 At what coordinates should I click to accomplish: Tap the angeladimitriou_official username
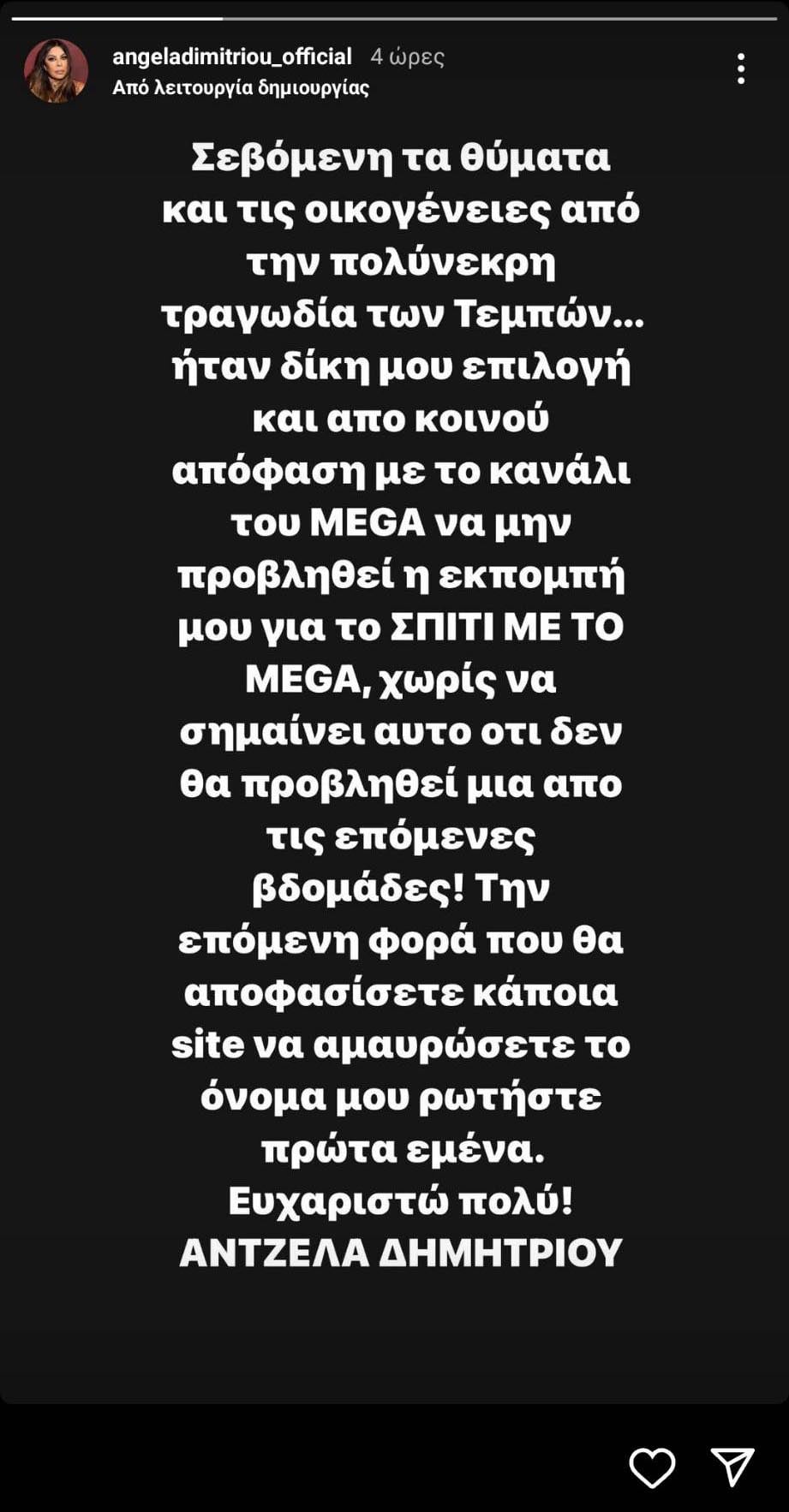point(232,57)
